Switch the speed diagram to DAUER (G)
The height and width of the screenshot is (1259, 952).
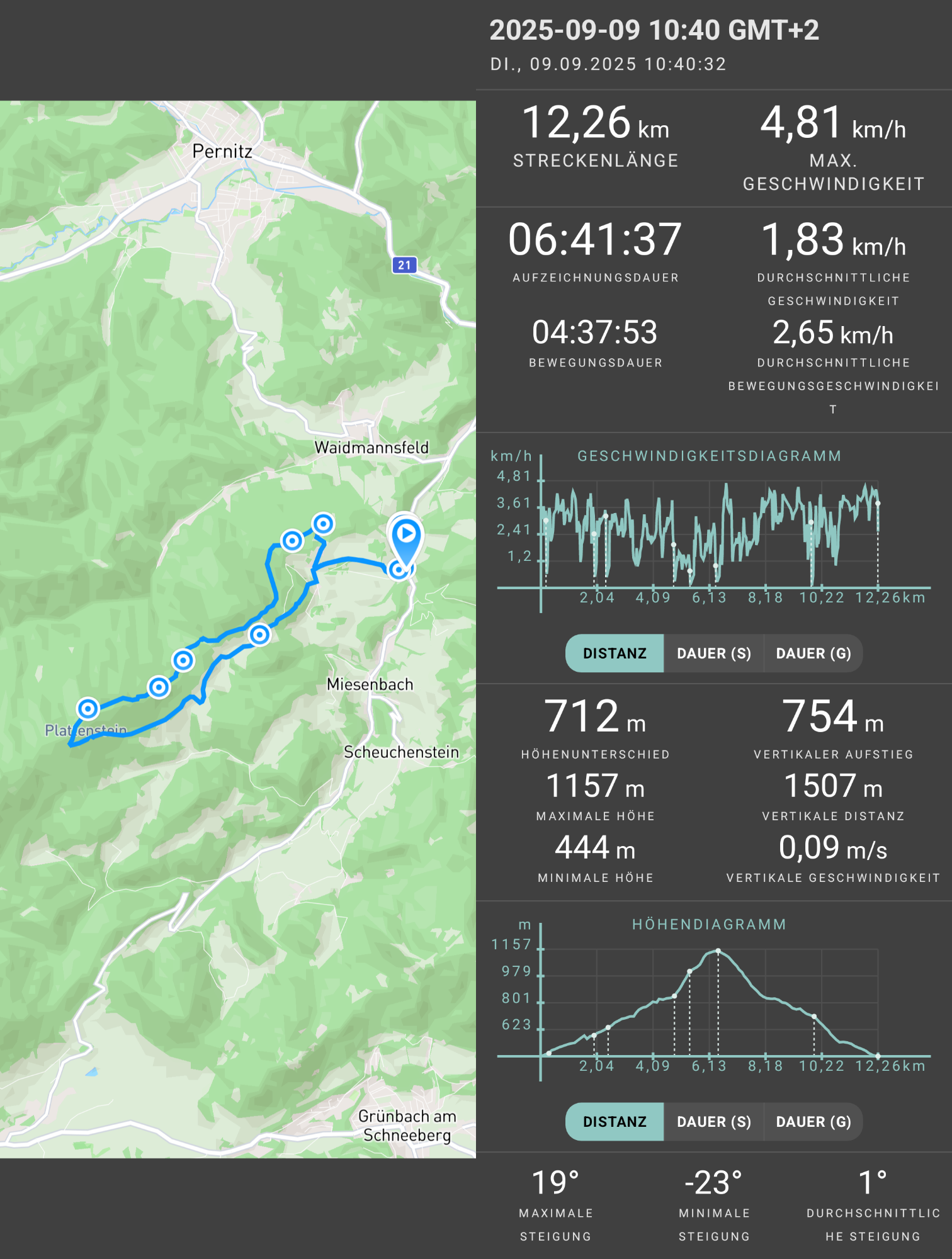click(x=813, y=653)
